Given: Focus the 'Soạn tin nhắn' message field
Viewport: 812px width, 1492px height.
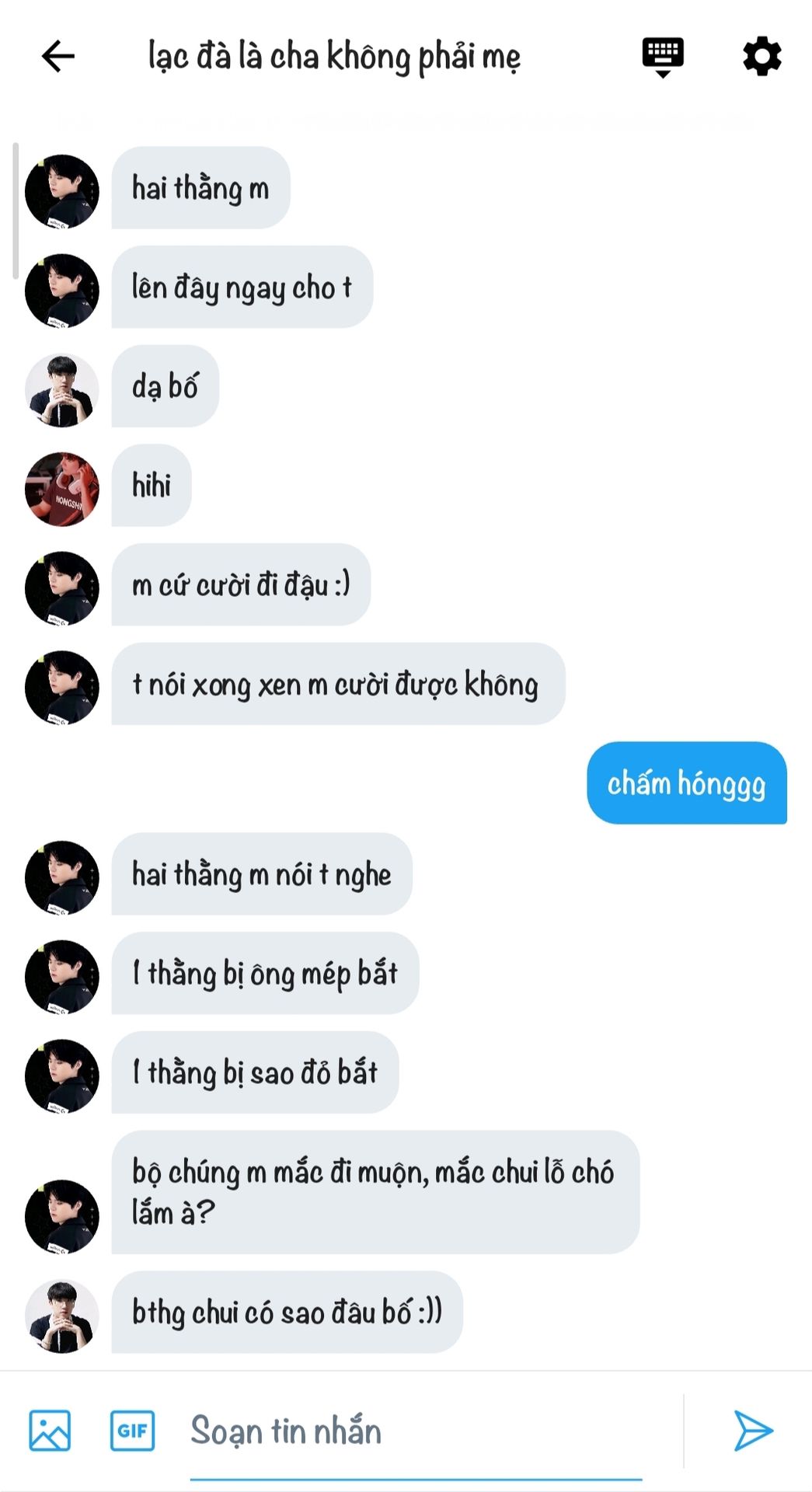Looking at the screenshot, I should 416,1432.
